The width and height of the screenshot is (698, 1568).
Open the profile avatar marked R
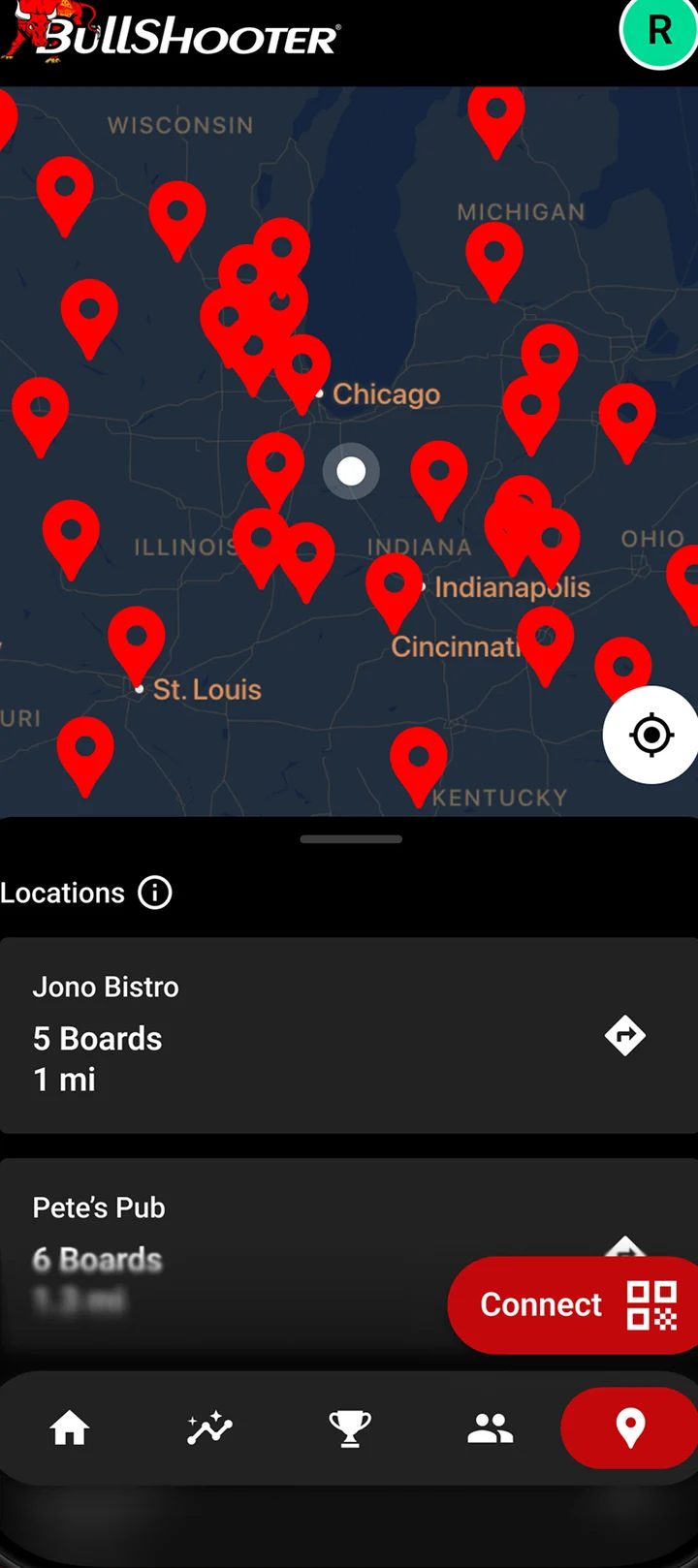click(x=658, y=32)
